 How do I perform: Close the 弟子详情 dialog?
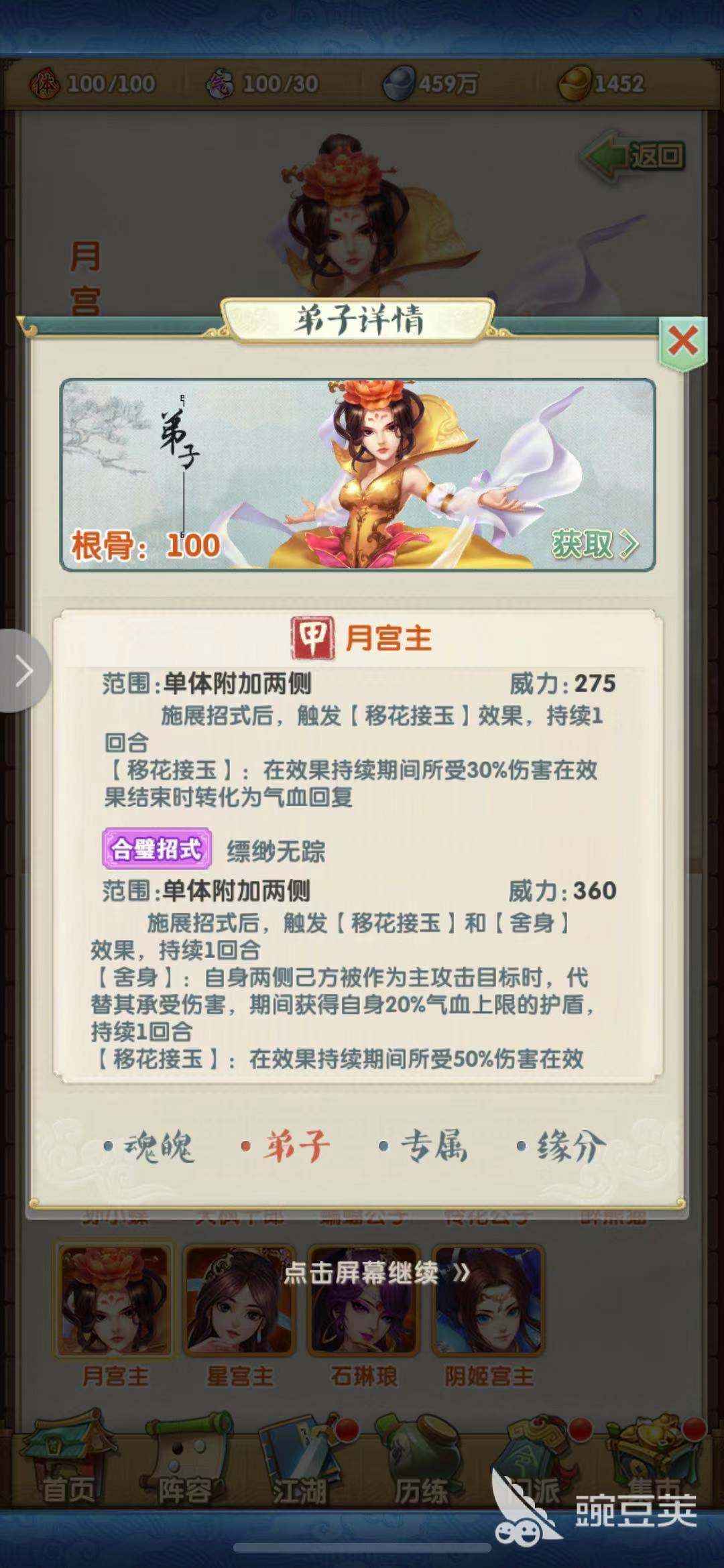pos(682,342)
